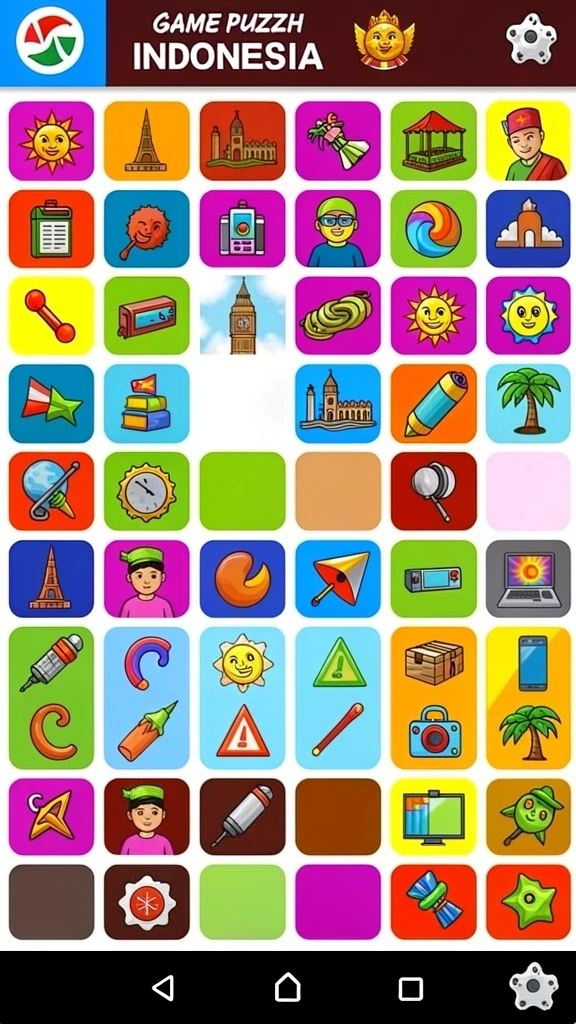The width and height of the screenshot is (576, 1024).
Task: Choose the red dumbbell tile on yellow
Action: click(51, 315)
